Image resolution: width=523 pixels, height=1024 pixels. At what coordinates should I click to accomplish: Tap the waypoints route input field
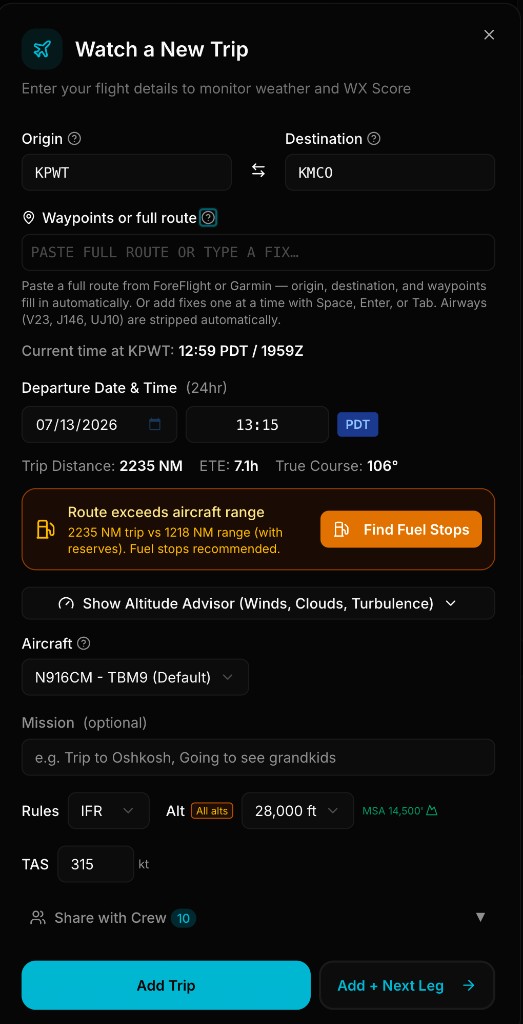(x=258, y=252)
